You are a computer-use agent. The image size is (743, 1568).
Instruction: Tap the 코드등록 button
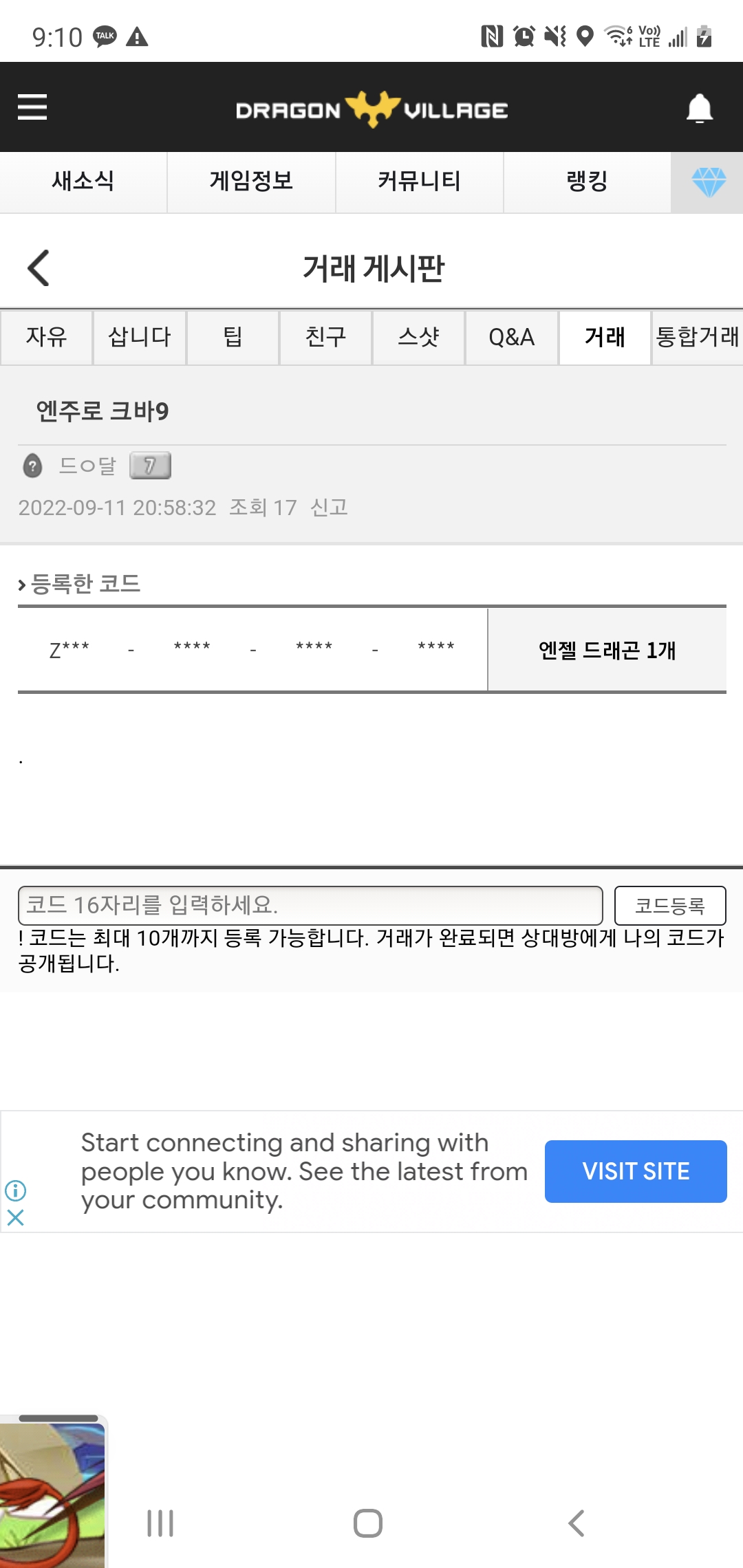coord(669,905)
